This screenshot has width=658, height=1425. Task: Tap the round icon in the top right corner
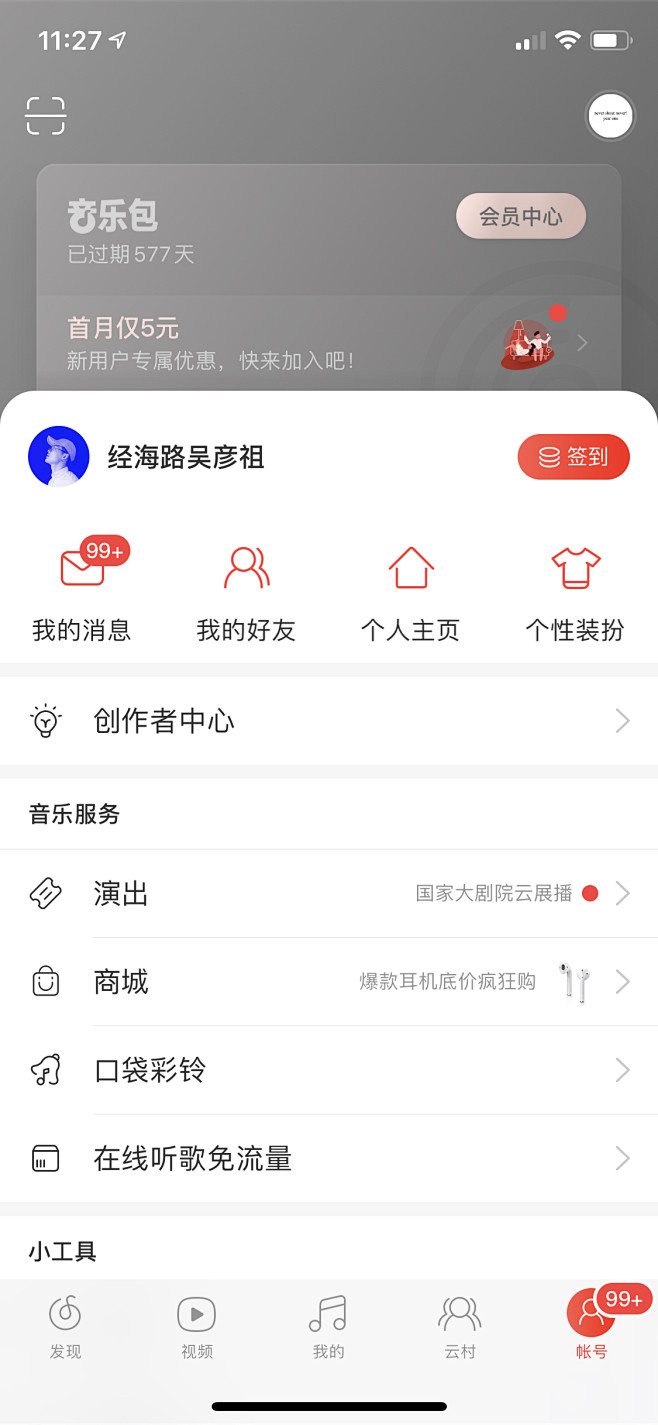(610, 116)
